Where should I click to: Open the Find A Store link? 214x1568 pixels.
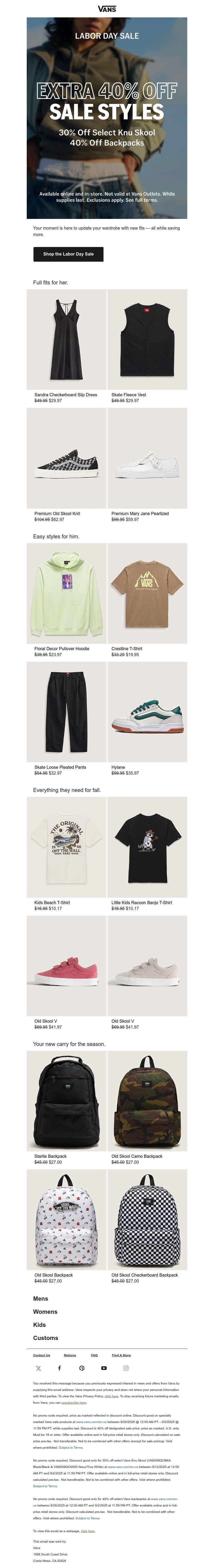point(121,1356)
